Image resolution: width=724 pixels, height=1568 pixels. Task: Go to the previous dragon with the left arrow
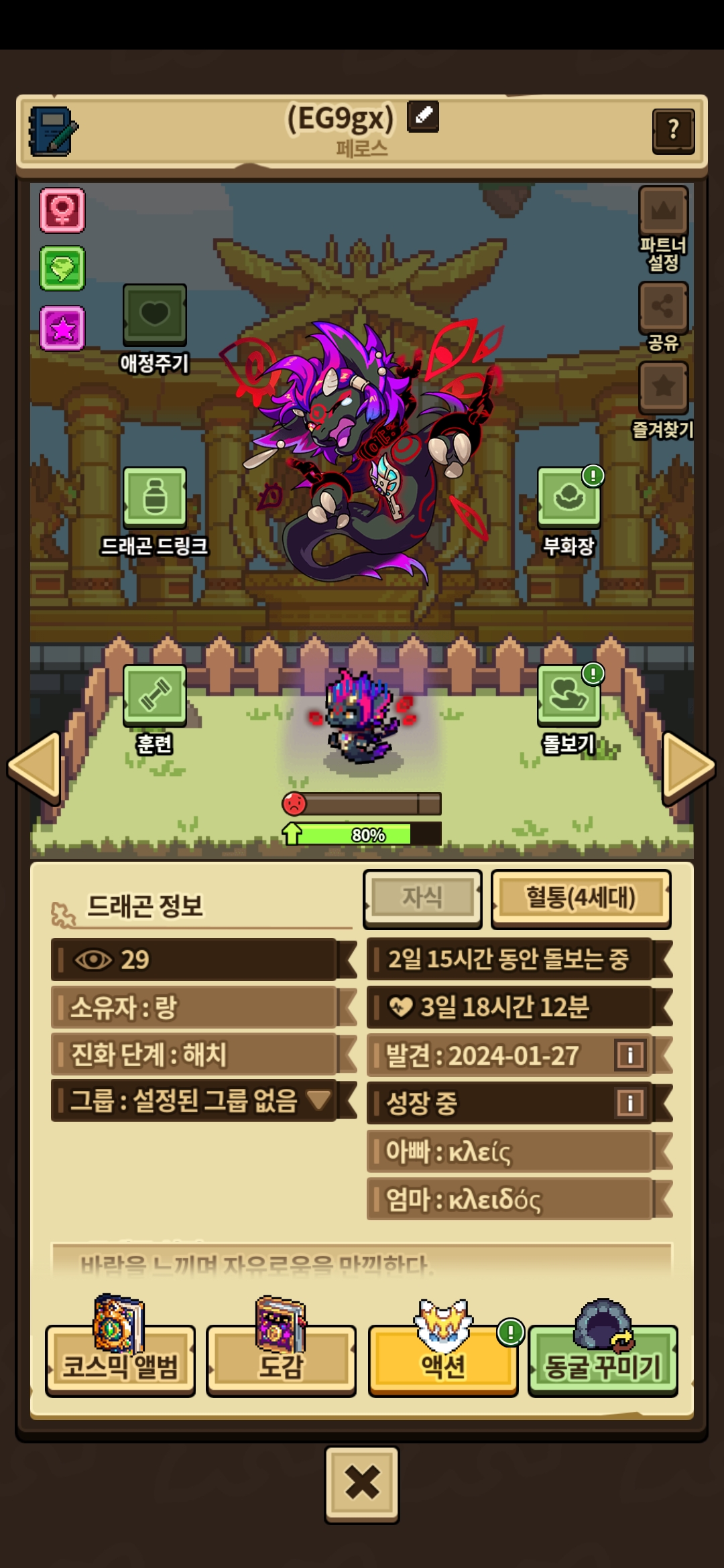[x=35, y=767]
